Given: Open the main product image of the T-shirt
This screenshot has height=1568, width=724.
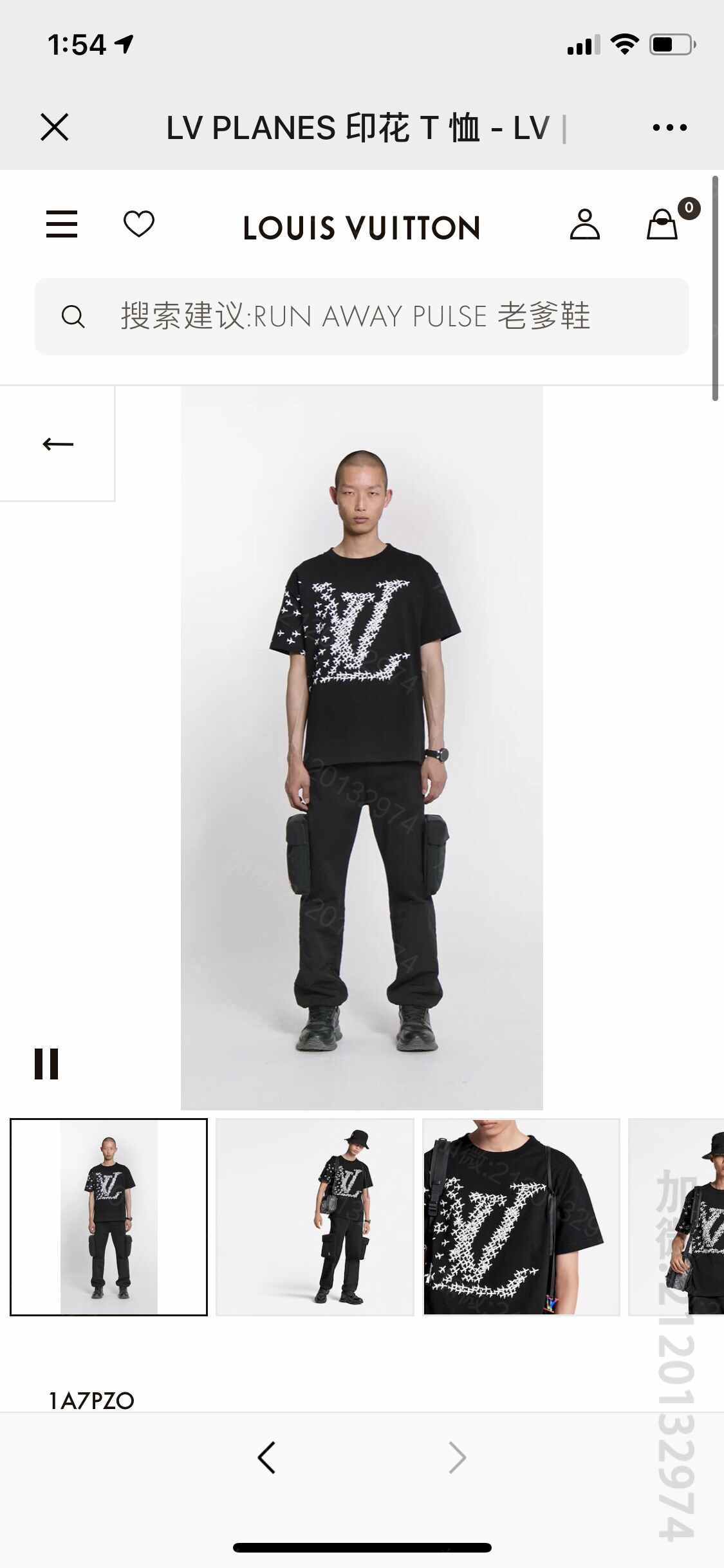Looking at the screenshot, I should (362, 747).
